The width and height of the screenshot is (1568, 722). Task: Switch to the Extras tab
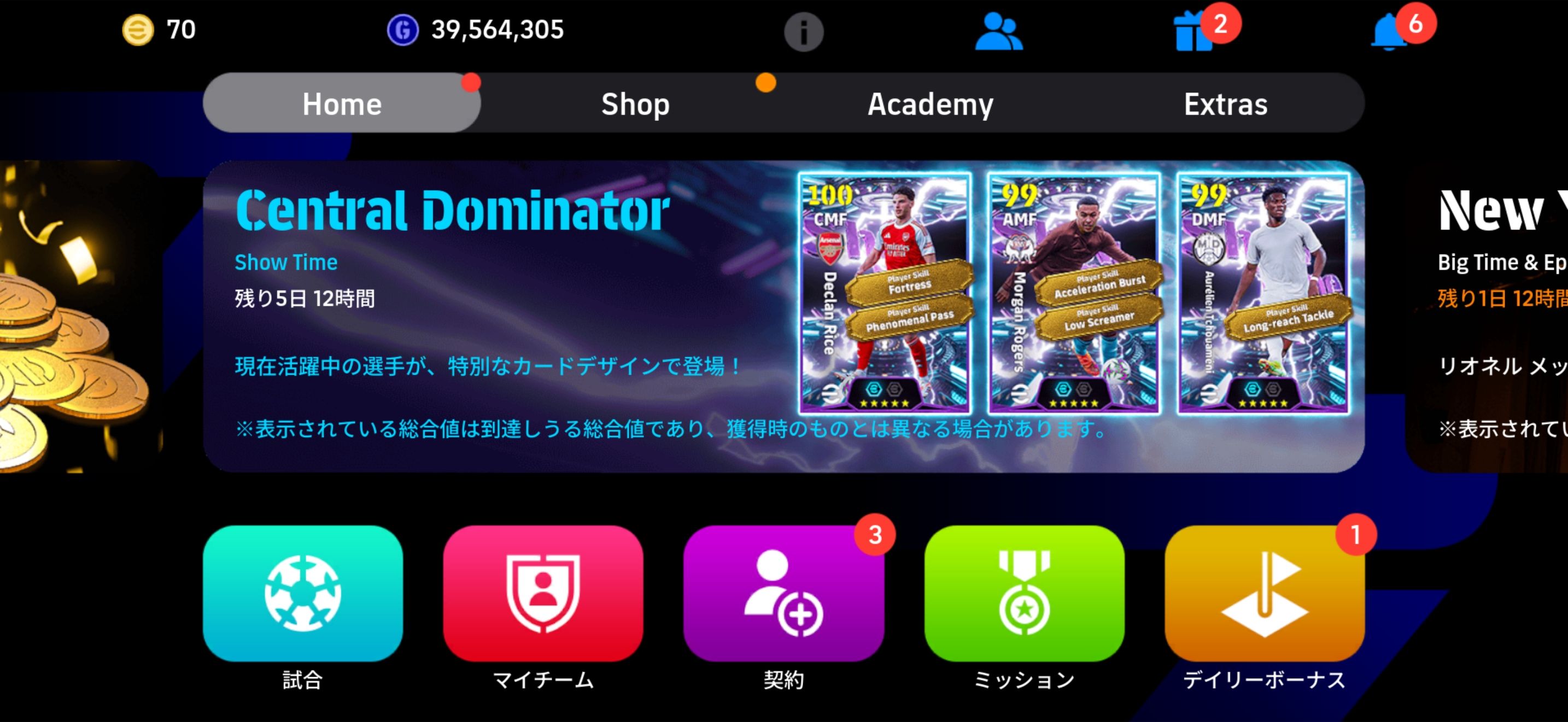click(x=1225, y=103)
